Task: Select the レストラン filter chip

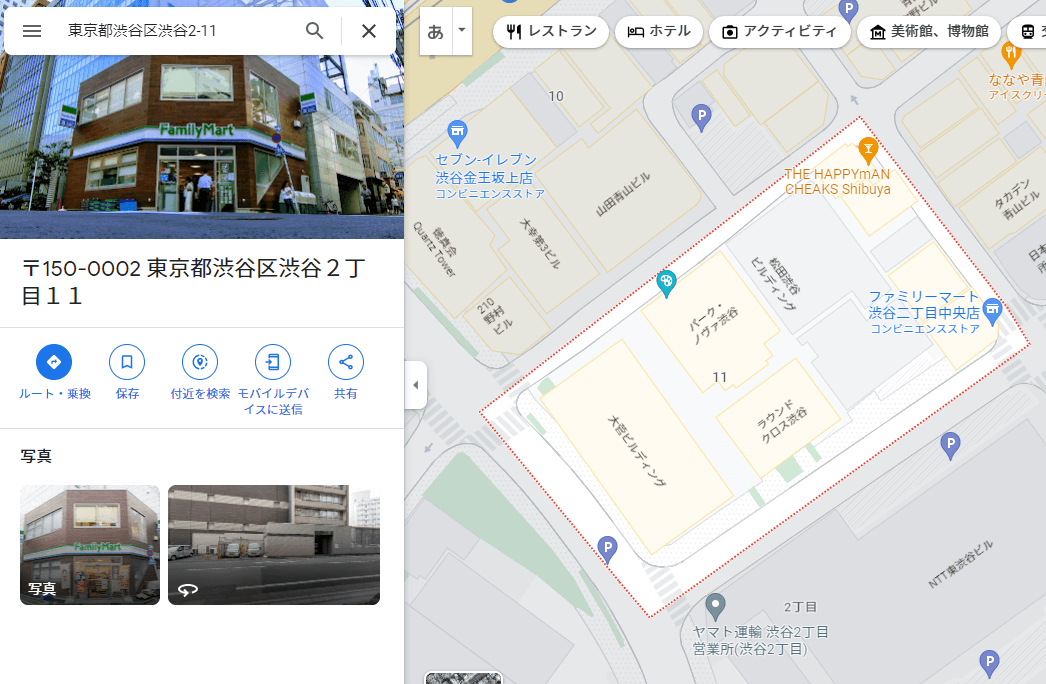Action: (551, 31)
